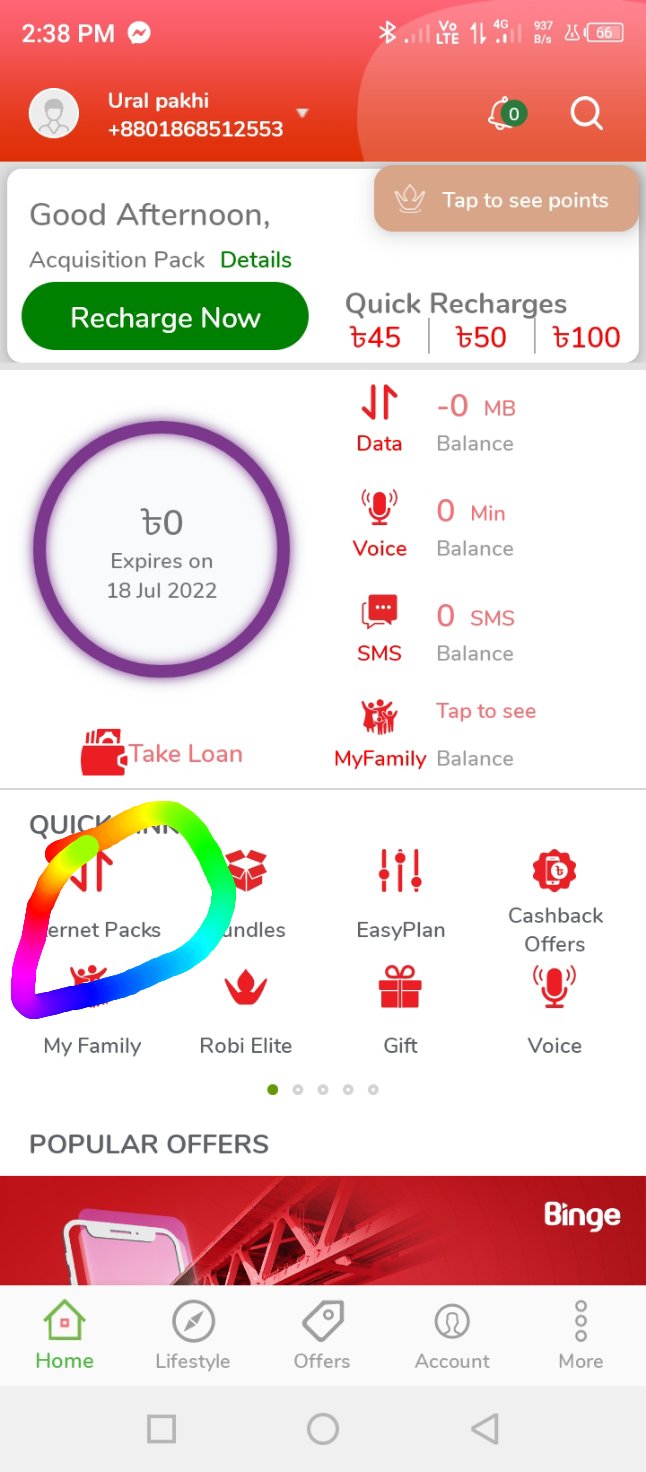Viewport: 646px width, 1472px height.
Task: Select the ৳100 quick recharge
Action: coord(587,337)
